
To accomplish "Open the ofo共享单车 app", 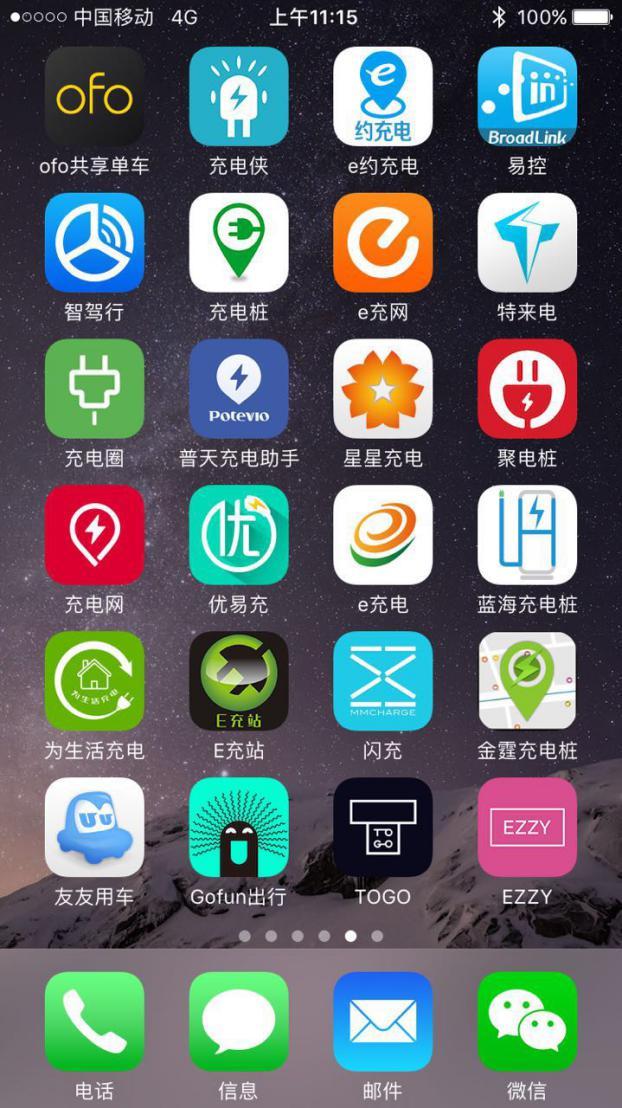I will pyautogui.click(x=95, y=97).
